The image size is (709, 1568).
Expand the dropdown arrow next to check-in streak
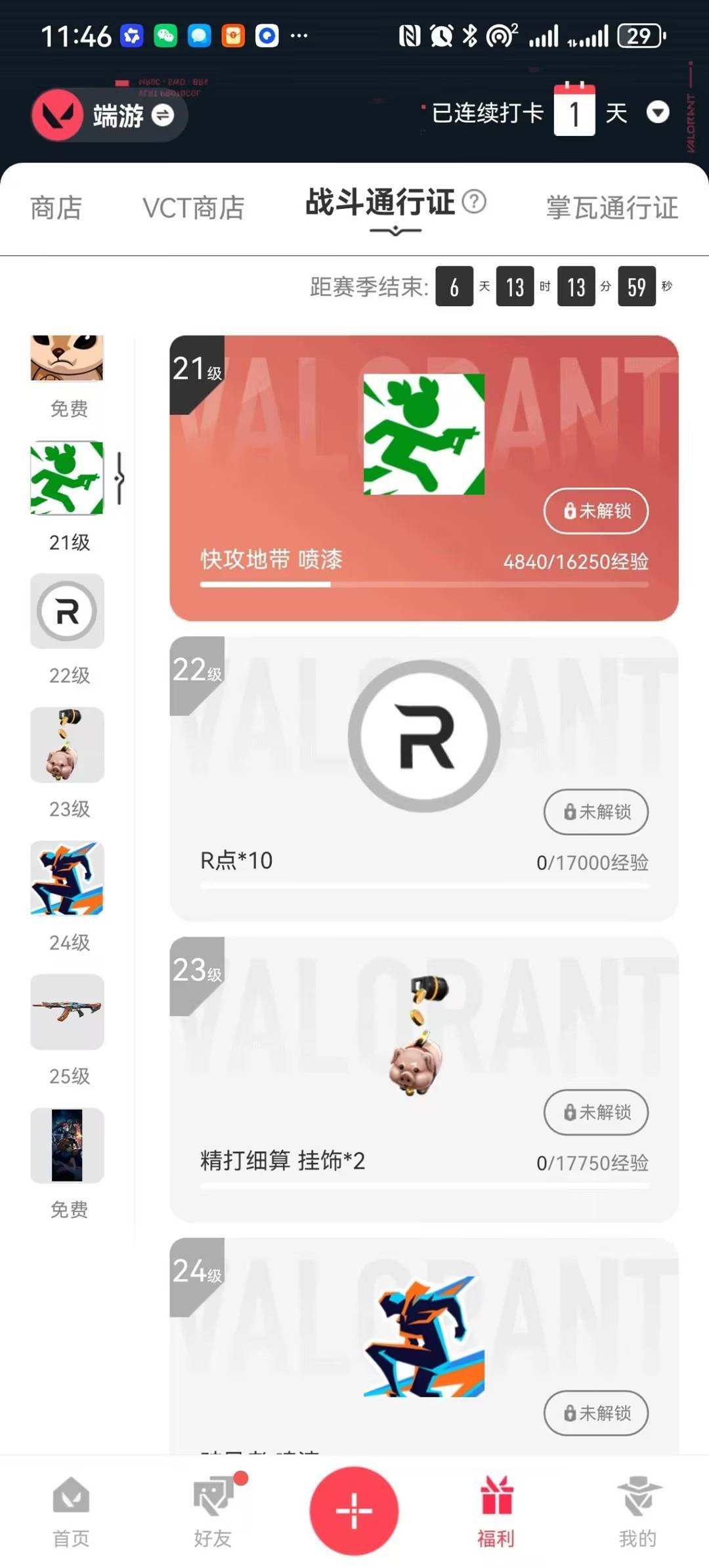[x=658, y=113]
